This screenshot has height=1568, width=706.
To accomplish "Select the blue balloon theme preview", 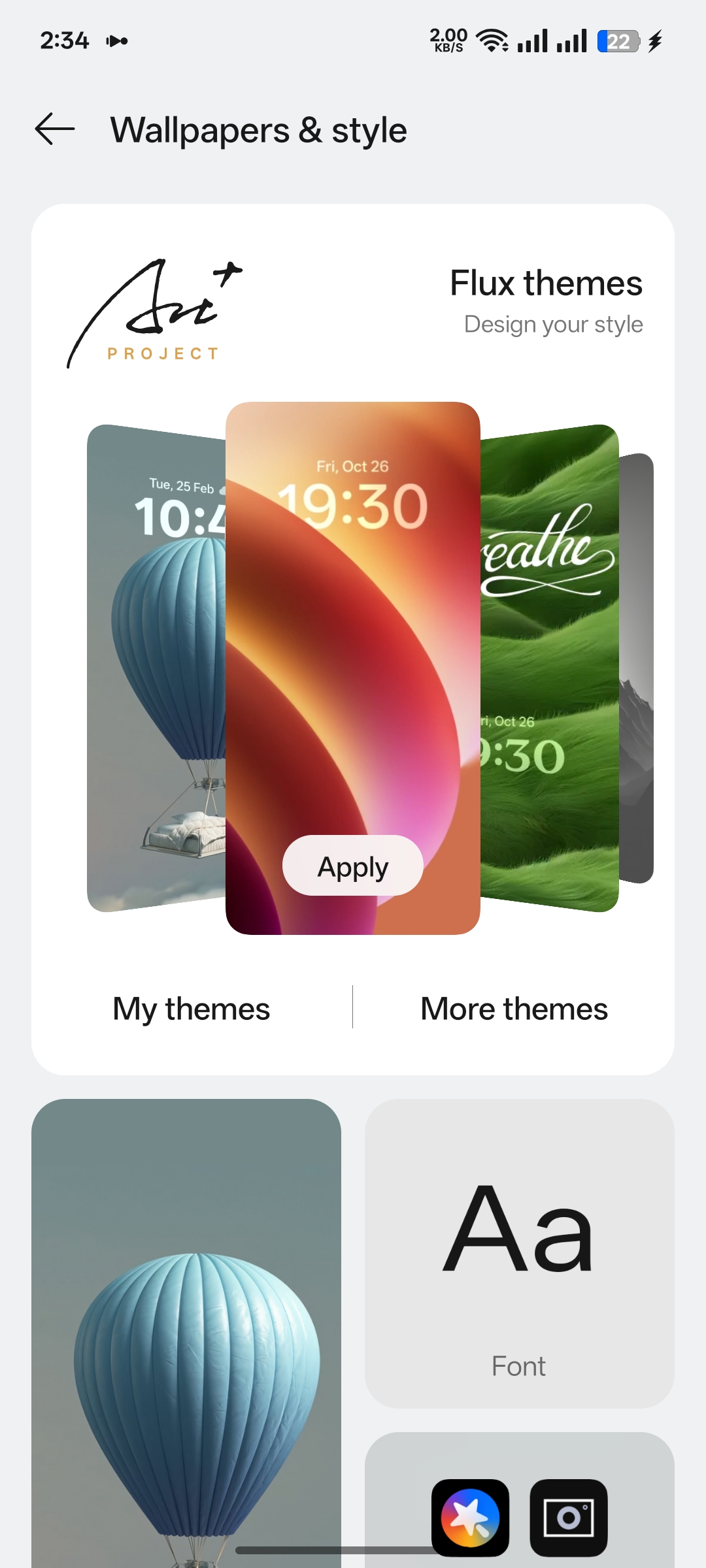I will [156, 666].
